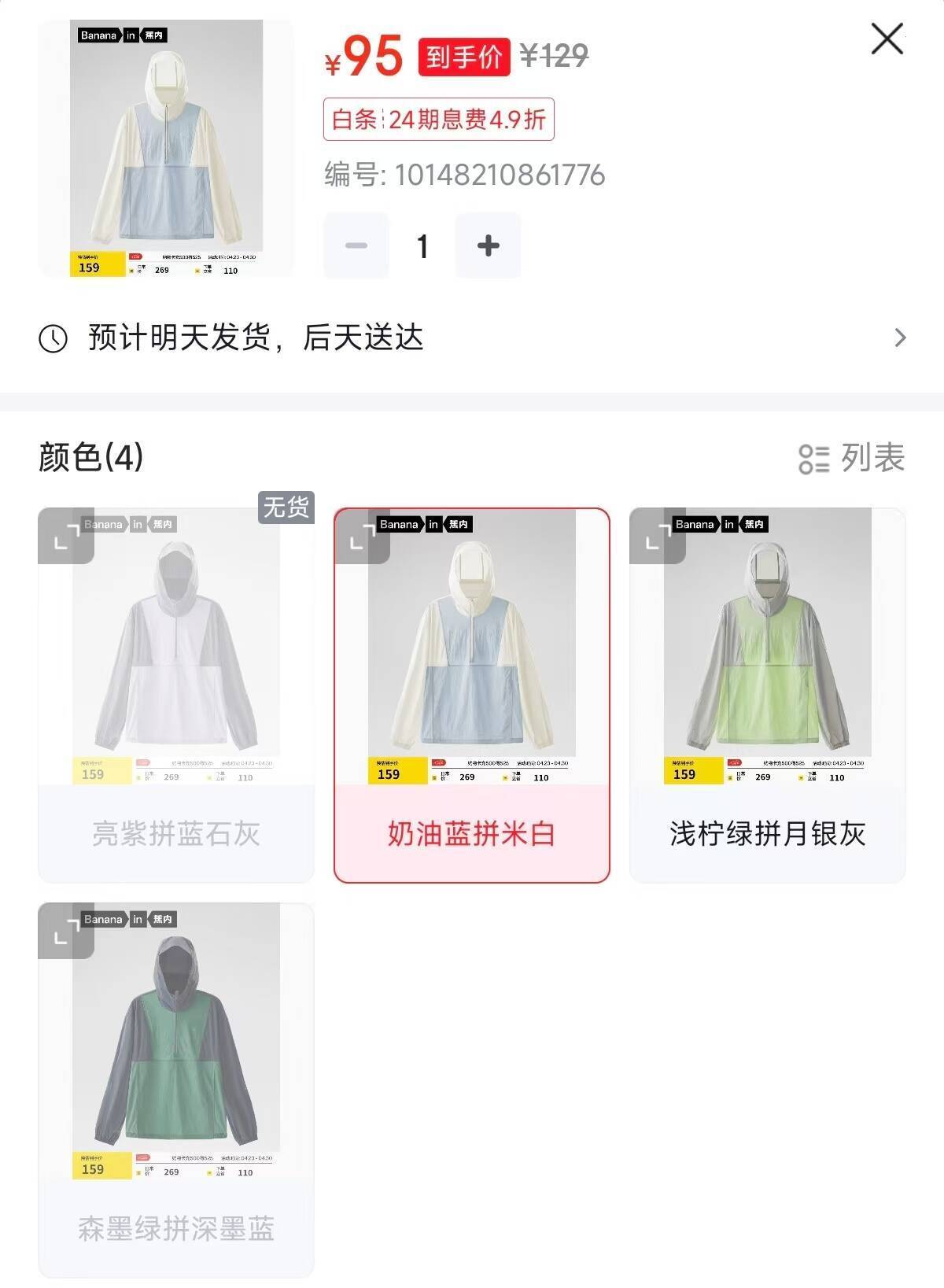Select the 森墨绿拼深墨蓝 color

(175, 1227)
